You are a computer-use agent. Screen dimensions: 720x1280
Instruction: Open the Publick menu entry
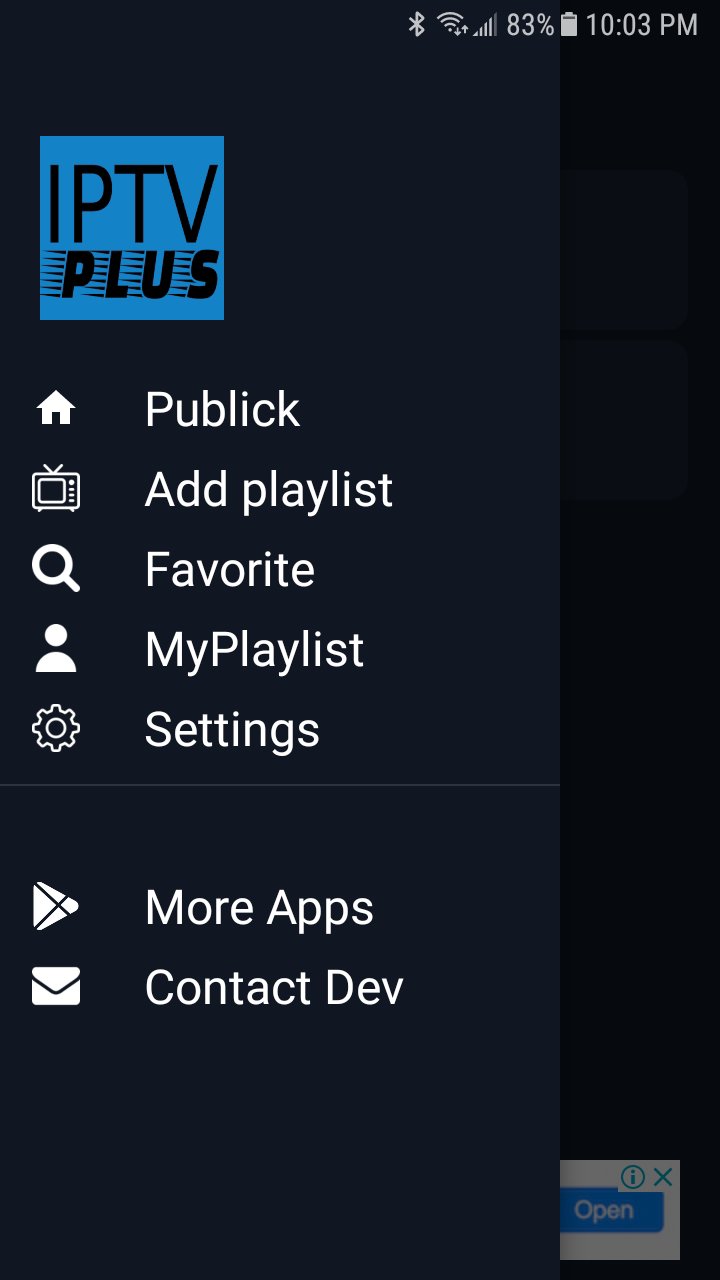point(221,408)
